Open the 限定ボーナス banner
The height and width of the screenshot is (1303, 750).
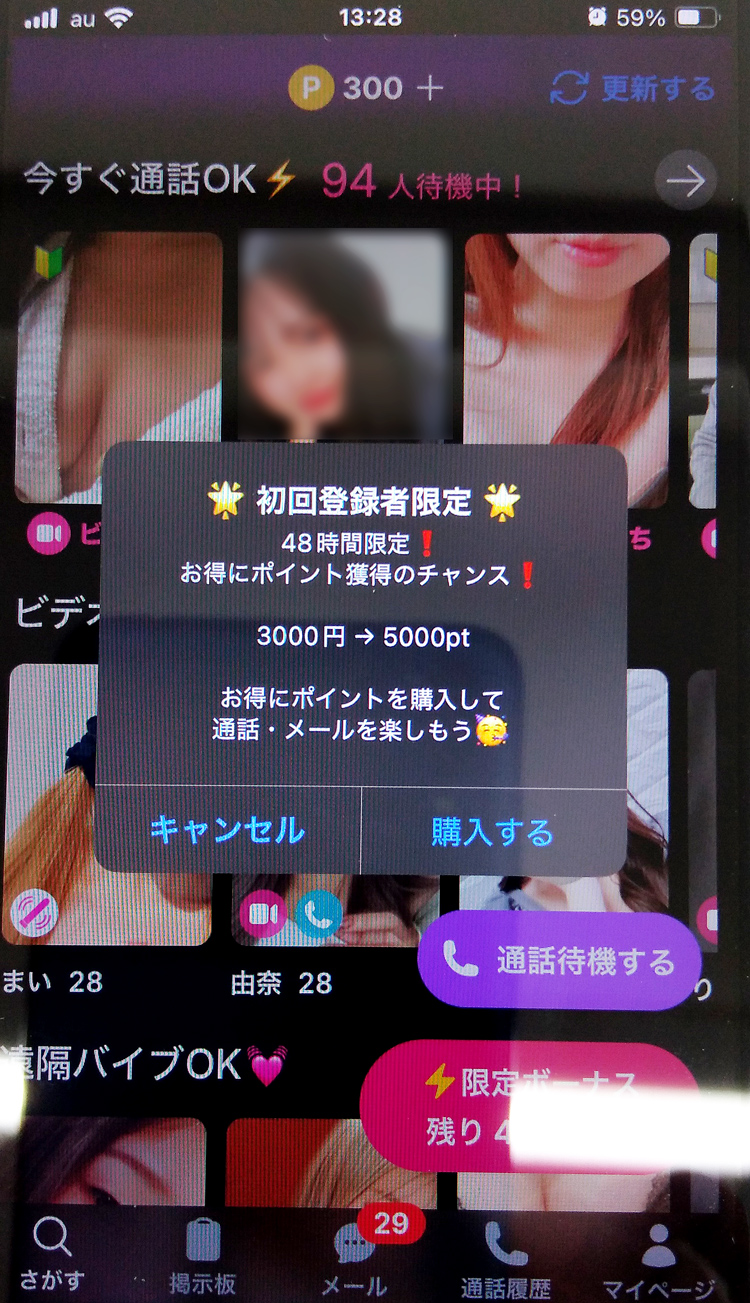coord(530,1105)
